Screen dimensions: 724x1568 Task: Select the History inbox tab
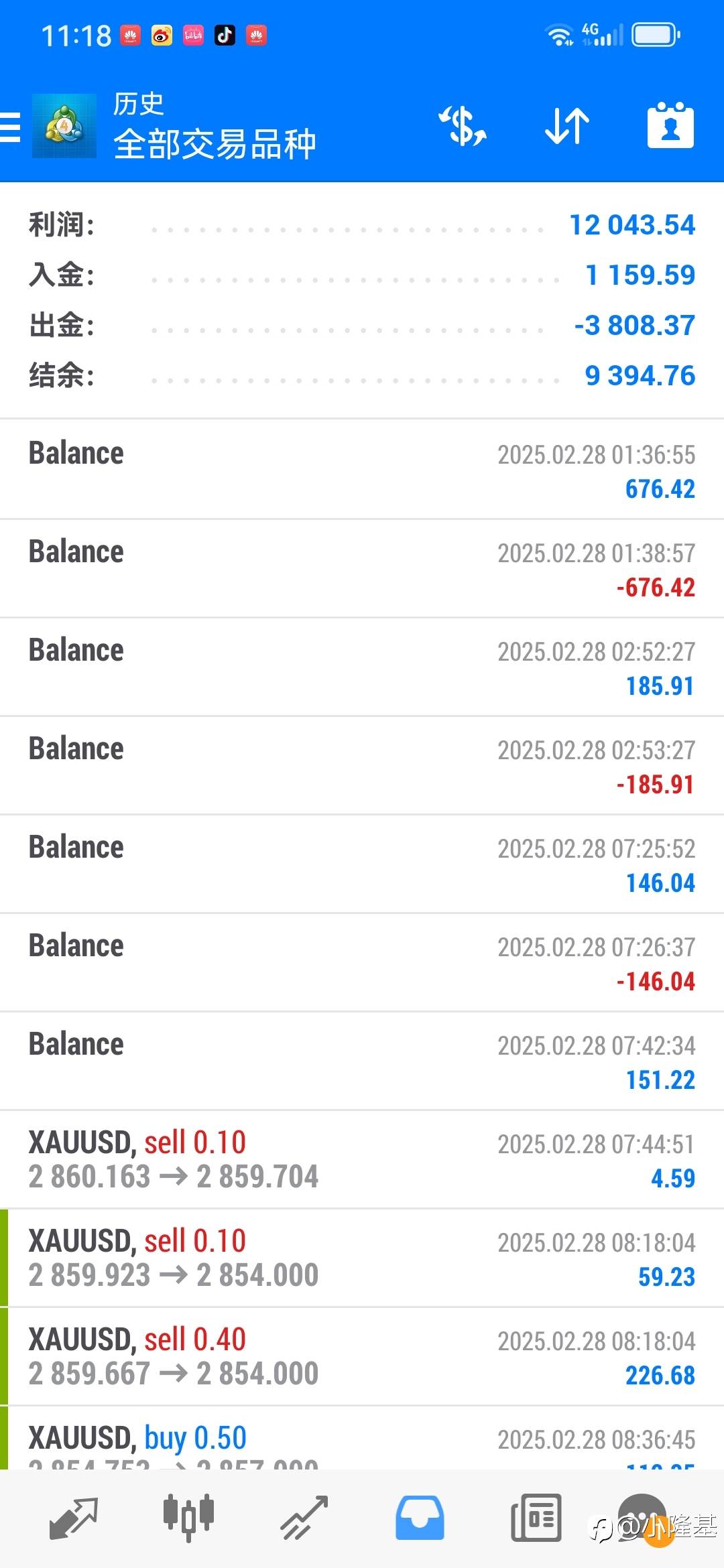tap(420, 1518)
